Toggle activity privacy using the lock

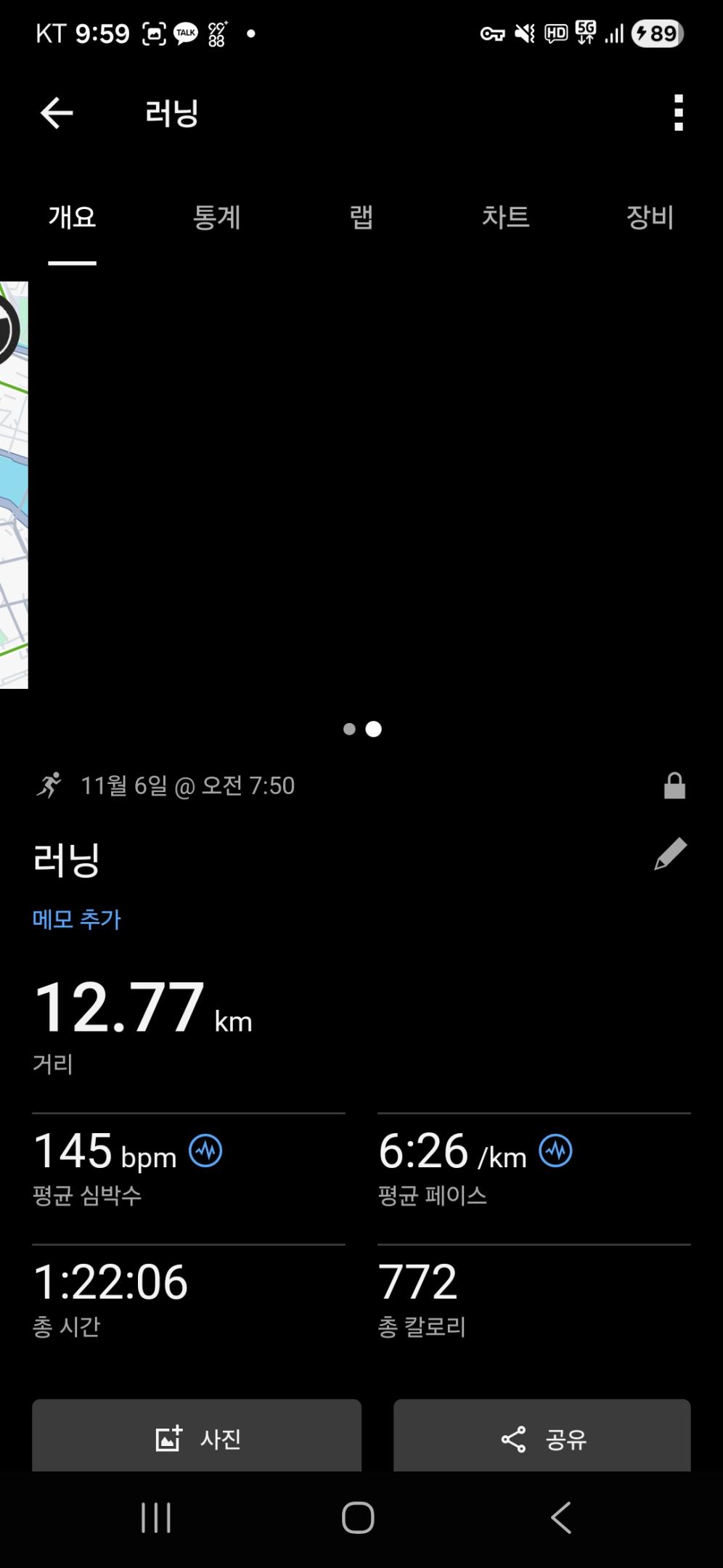tap(674, 785)
